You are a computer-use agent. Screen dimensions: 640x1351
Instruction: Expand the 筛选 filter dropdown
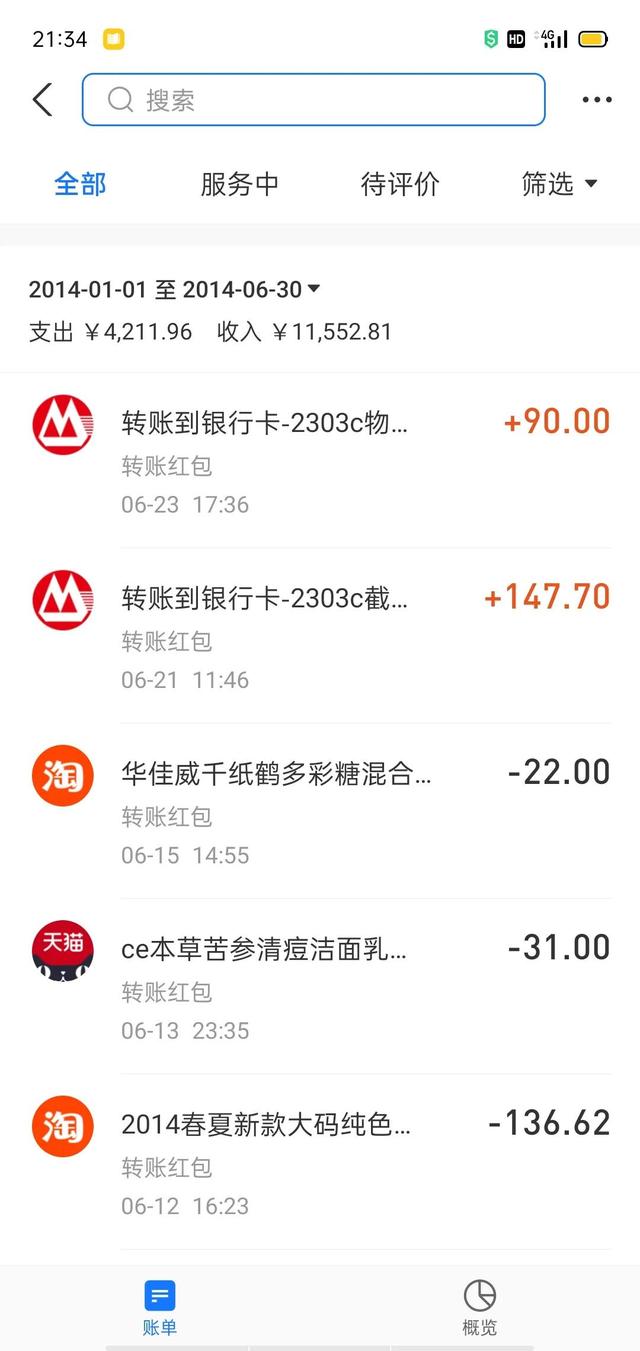pyautogui.click(x=559, y=184)
